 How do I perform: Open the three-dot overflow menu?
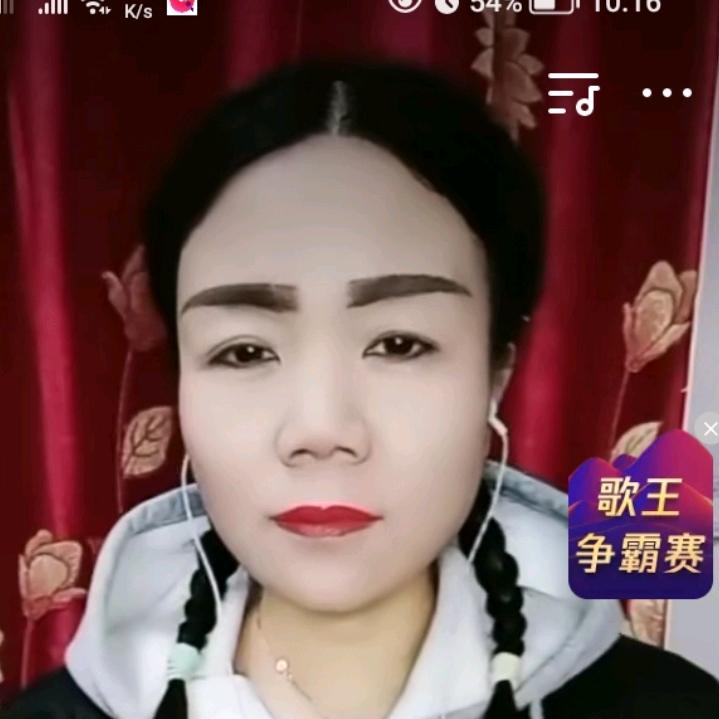[667, 93]
